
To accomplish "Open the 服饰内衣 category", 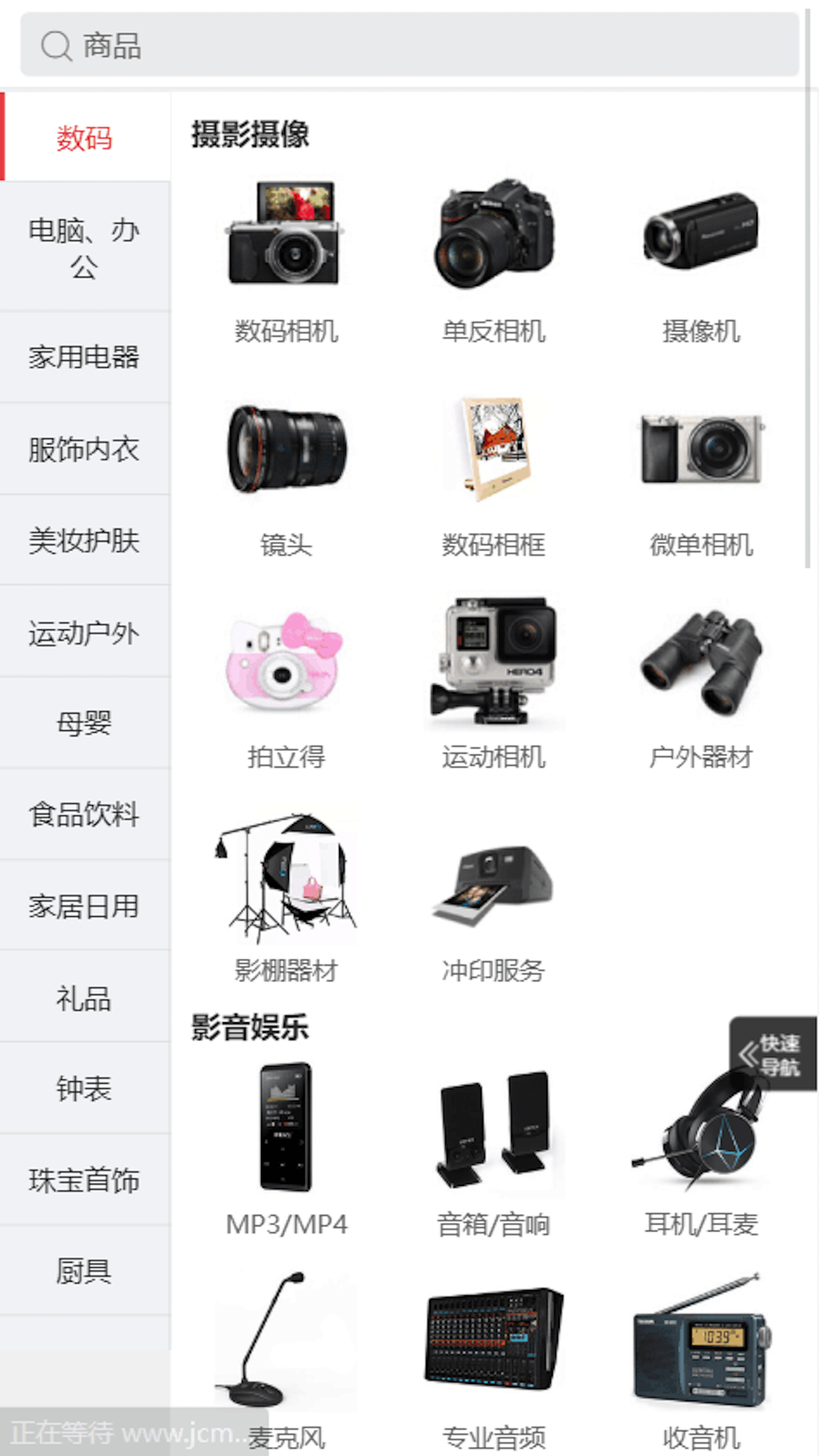I will click(x=84, y=449).
